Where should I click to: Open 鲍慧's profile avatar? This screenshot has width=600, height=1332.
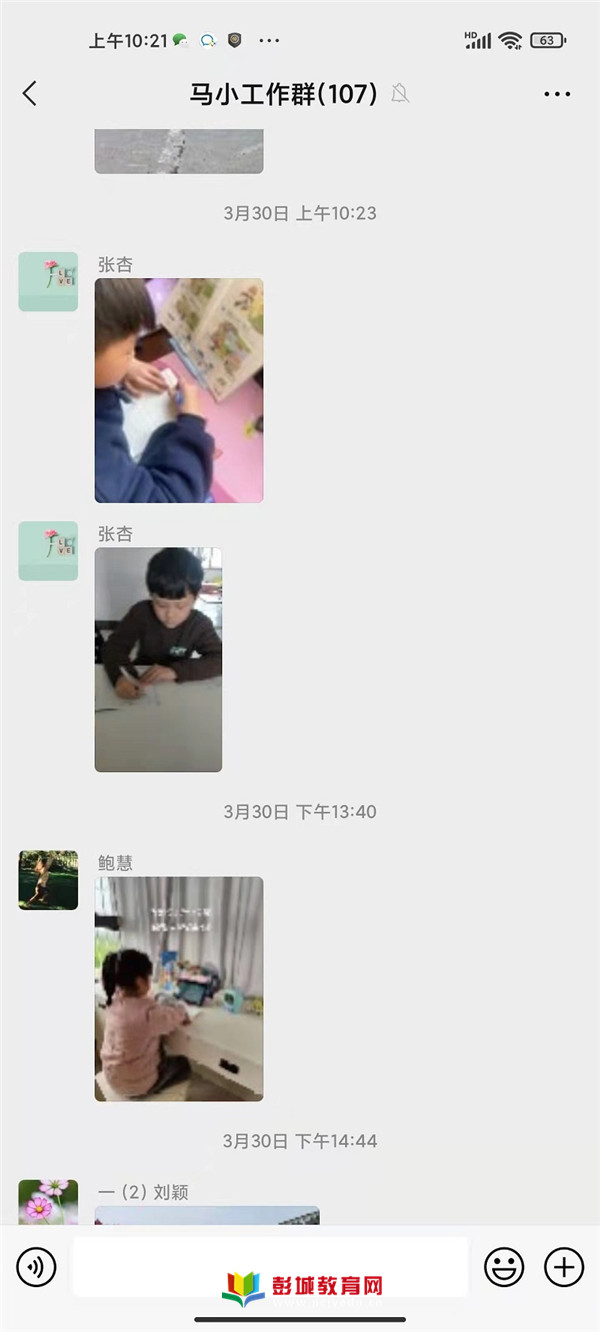point(48,880)
